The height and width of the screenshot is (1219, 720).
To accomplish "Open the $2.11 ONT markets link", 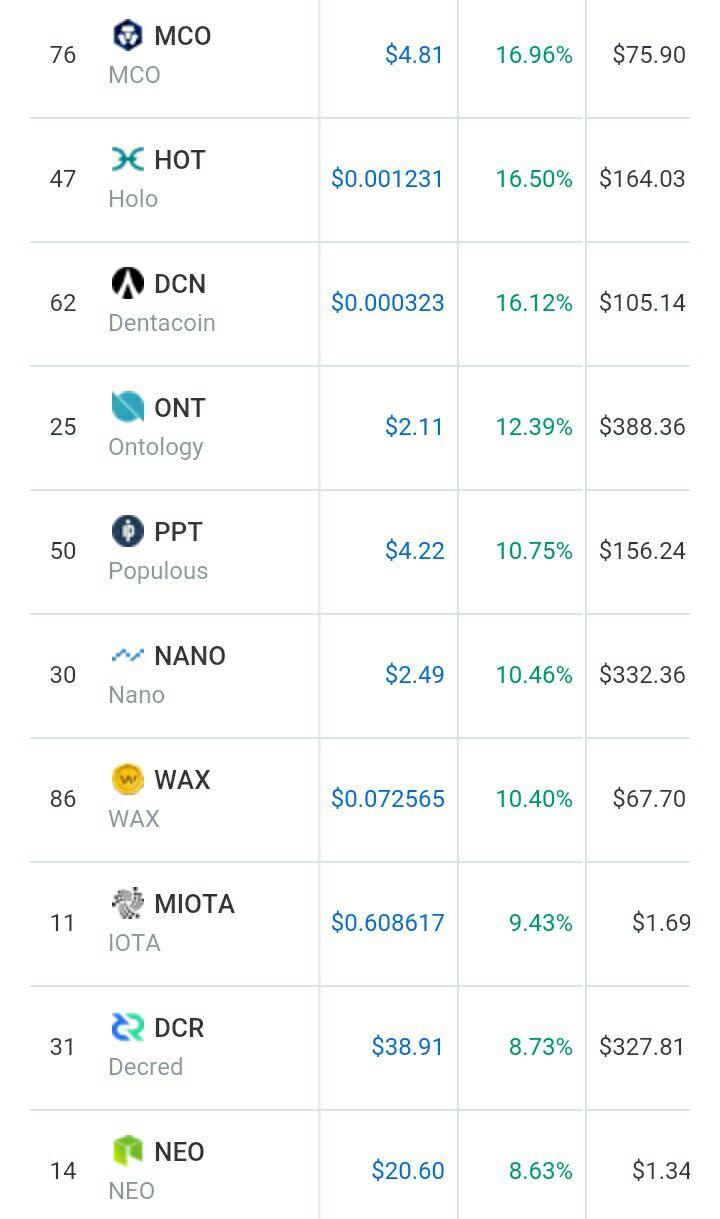I will click(414, 427).
